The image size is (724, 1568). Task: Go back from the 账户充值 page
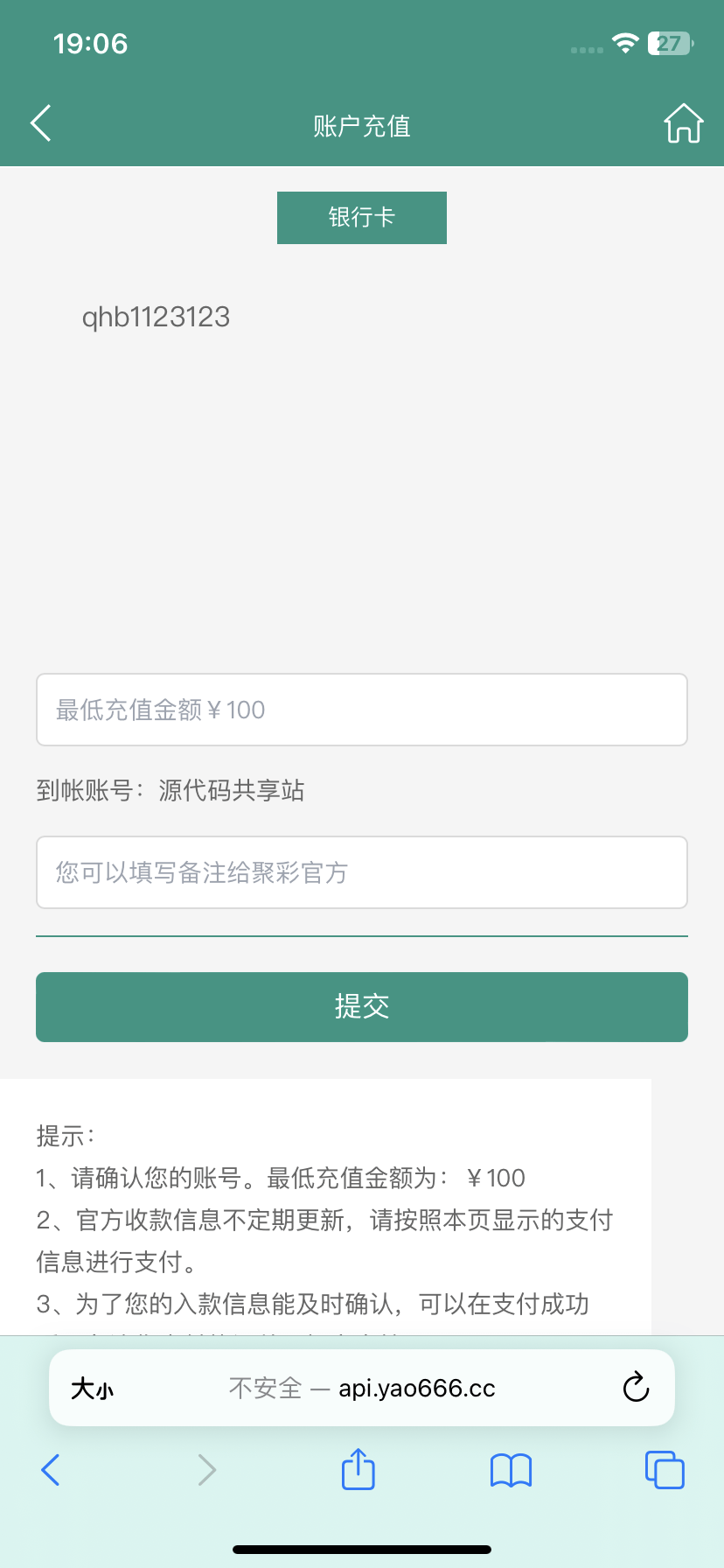pyautogui.click(x=41, y=123)
